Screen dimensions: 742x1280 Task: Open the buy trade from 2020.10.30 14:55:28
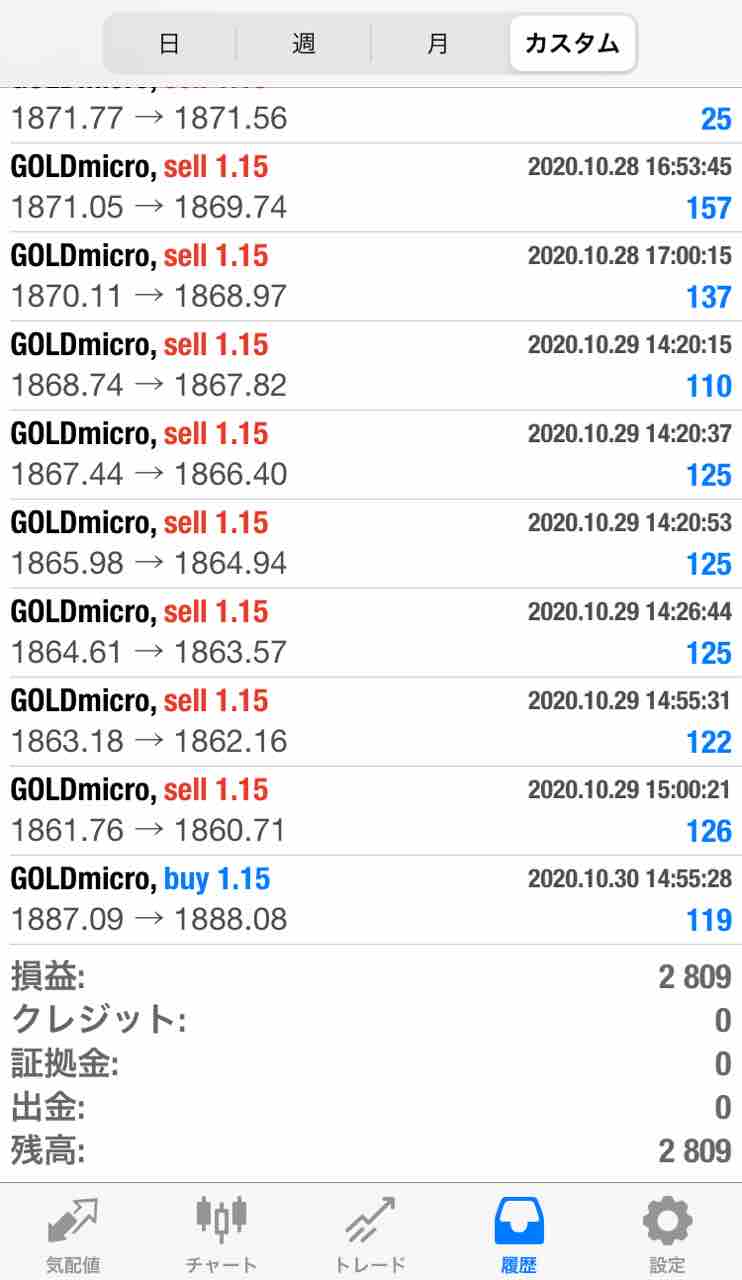coord(371,900)
